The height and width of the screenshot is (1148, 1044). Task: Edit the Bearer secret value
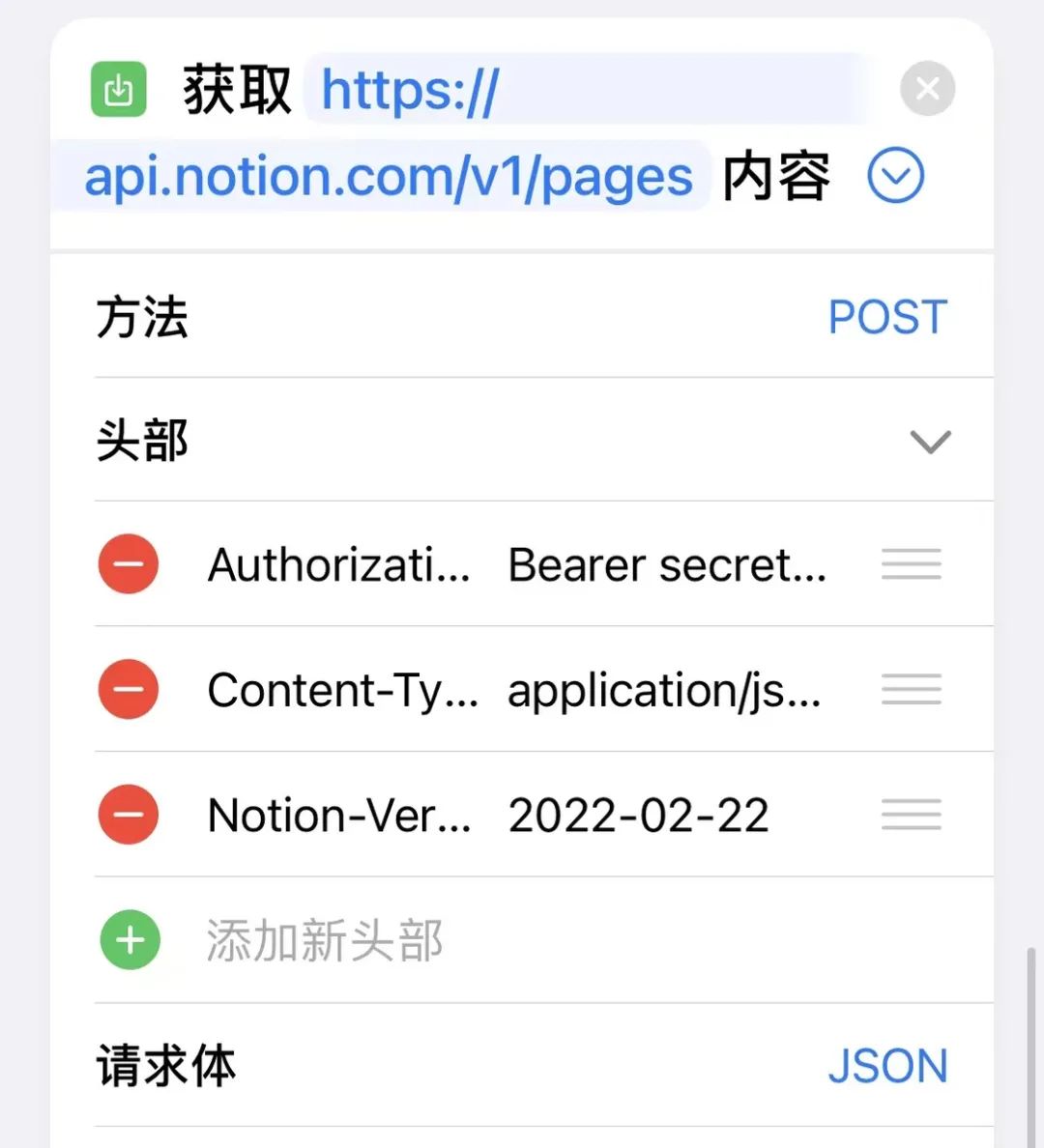tap(667, 565)
